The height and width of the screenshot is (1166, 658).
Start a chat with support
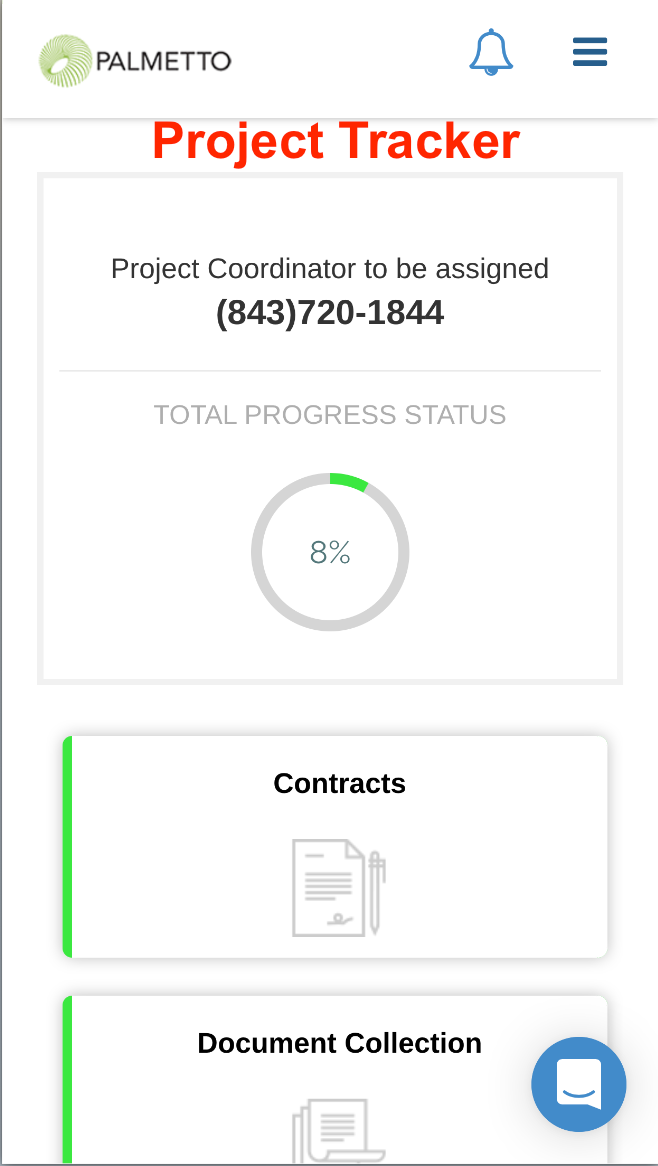click(578, 1084)
